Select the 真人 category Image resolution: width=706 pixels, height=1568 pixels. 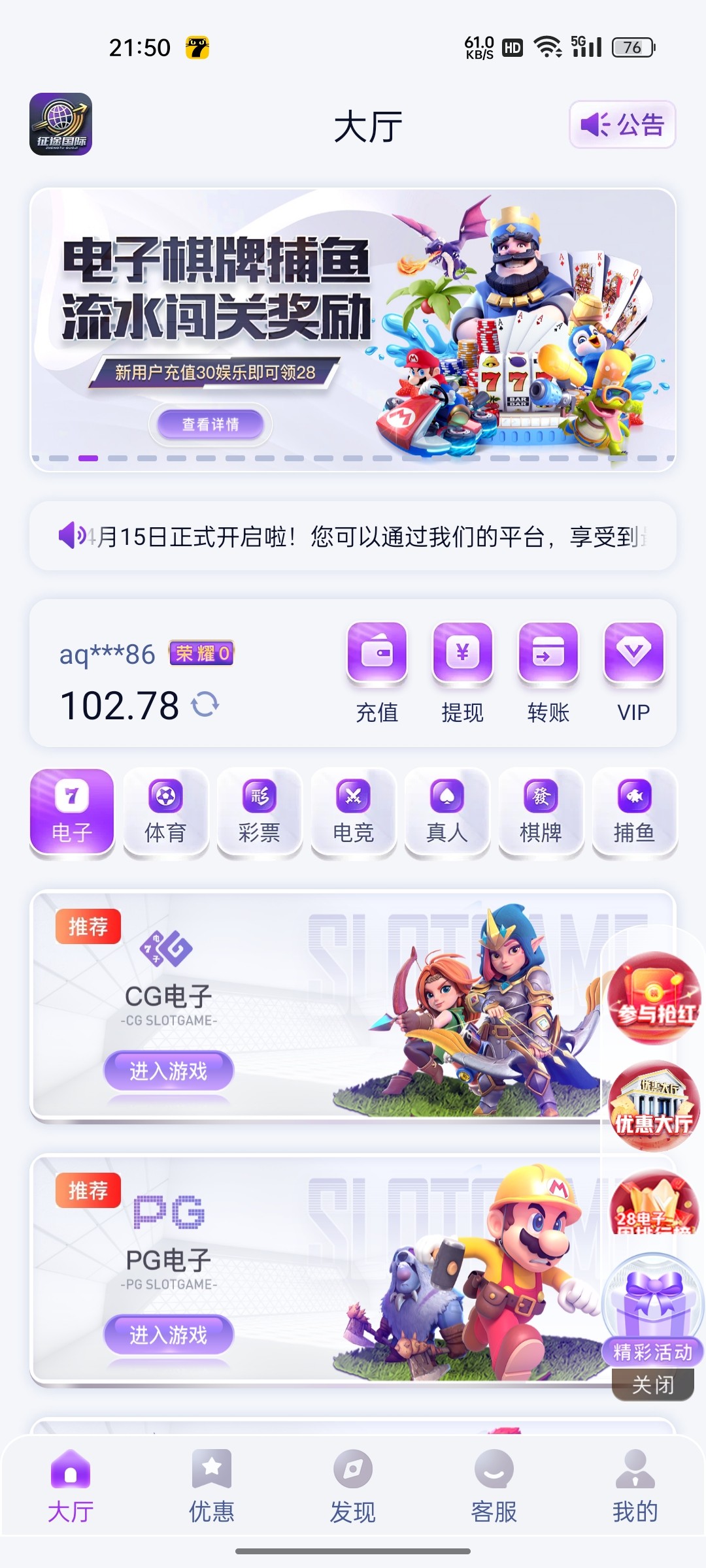click(446, 812)
